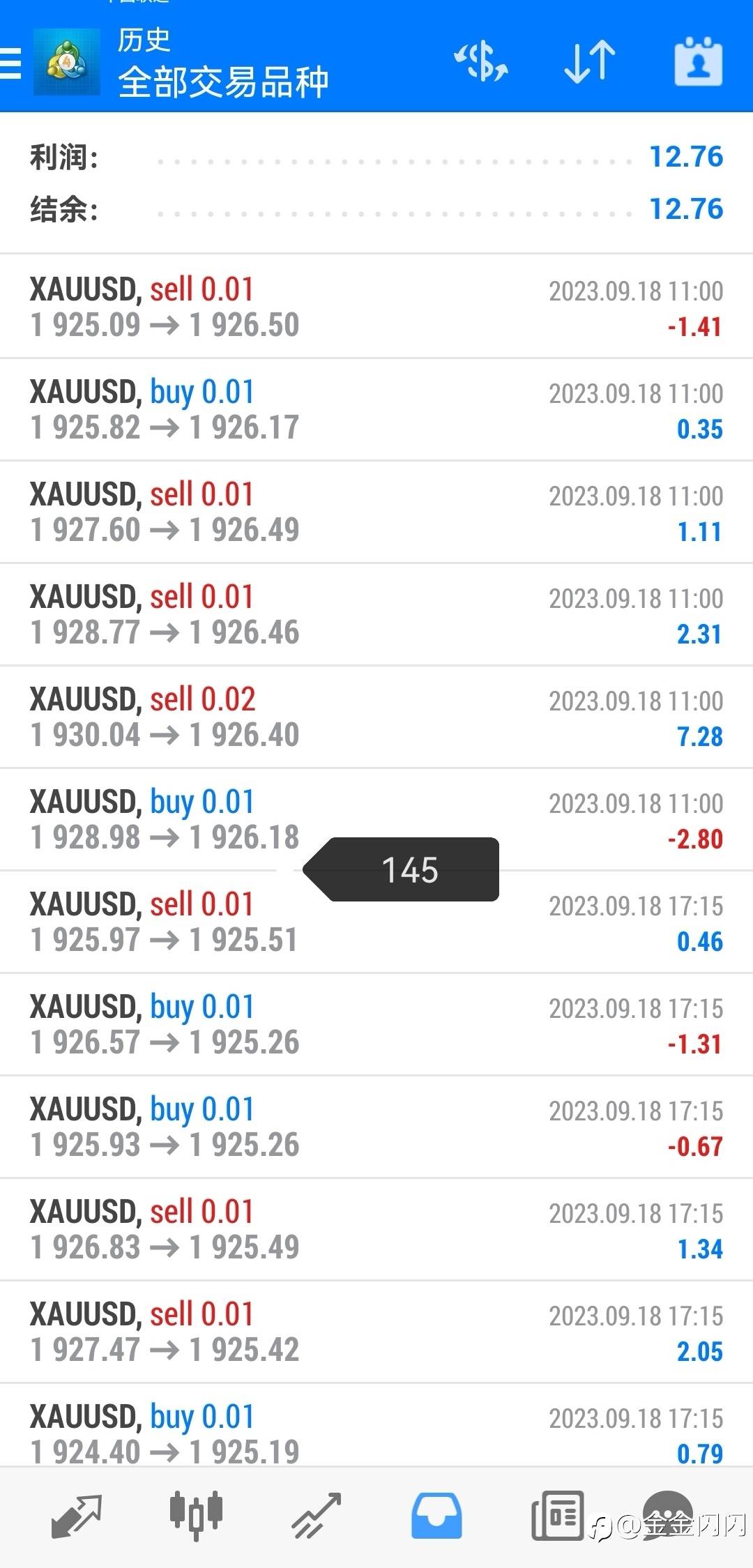Open the sell trade entered at 1 925.09
Viewport: 753px width, 1568px height.
376,307
